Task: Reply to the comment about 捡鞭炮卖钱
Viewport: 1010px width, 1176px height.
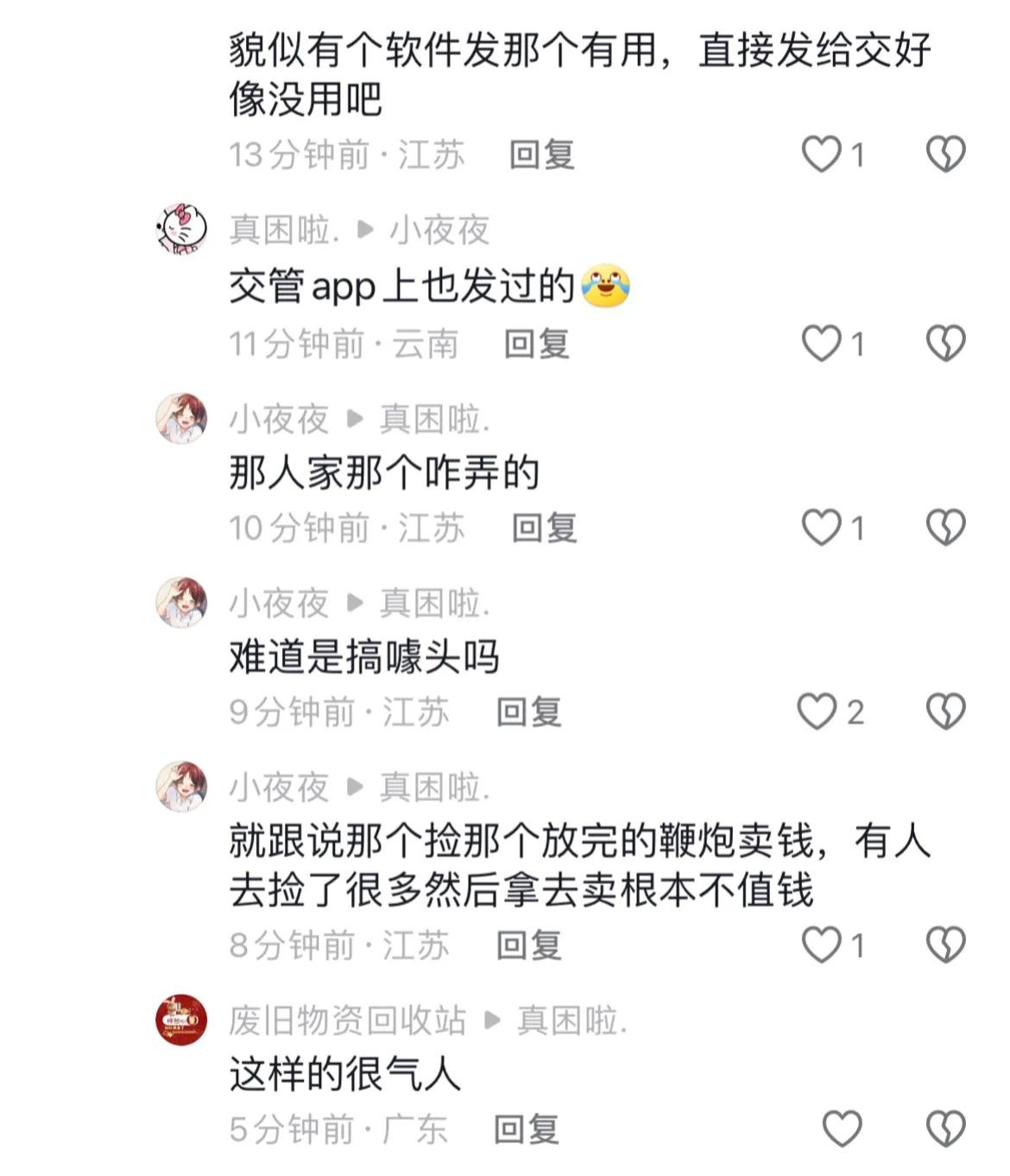Action: click(x=528, y=945)
